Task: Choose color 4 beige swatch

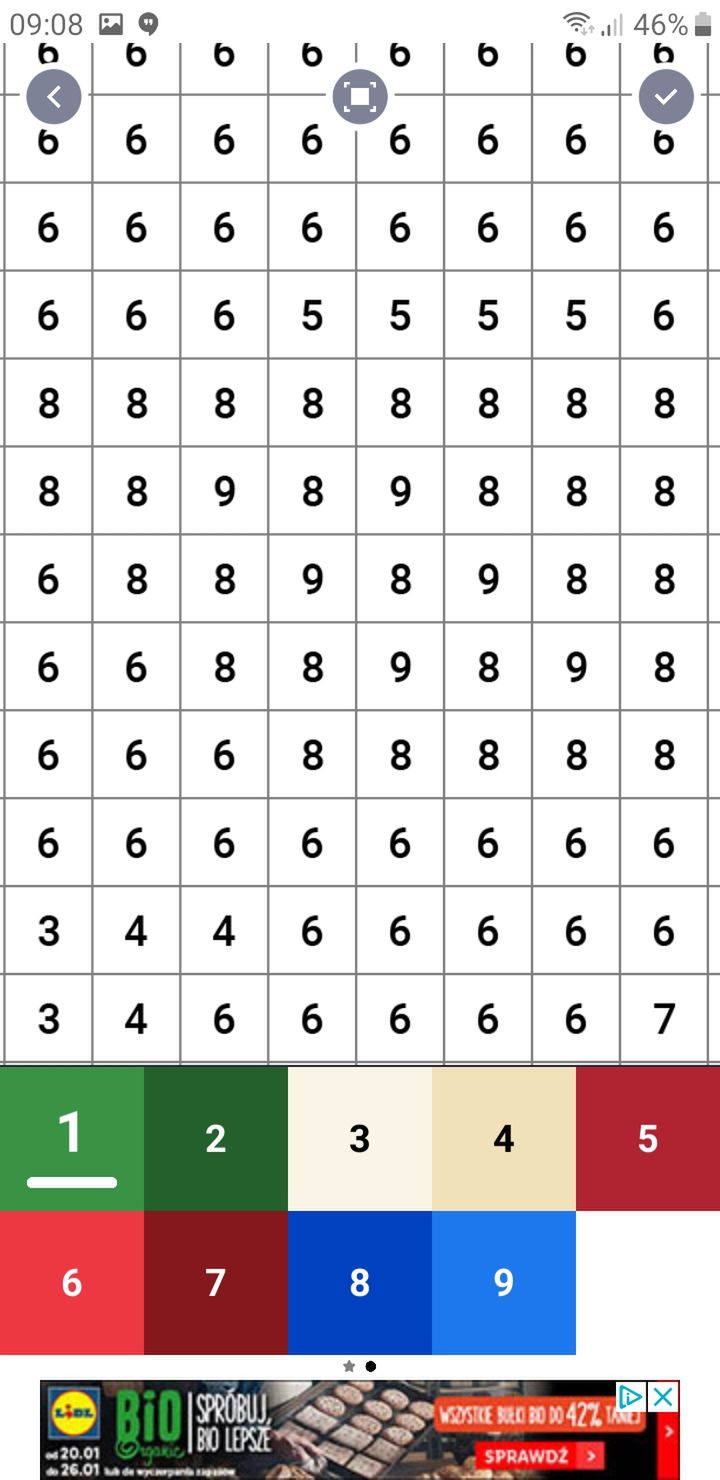Action: (x=504, y=1139)
